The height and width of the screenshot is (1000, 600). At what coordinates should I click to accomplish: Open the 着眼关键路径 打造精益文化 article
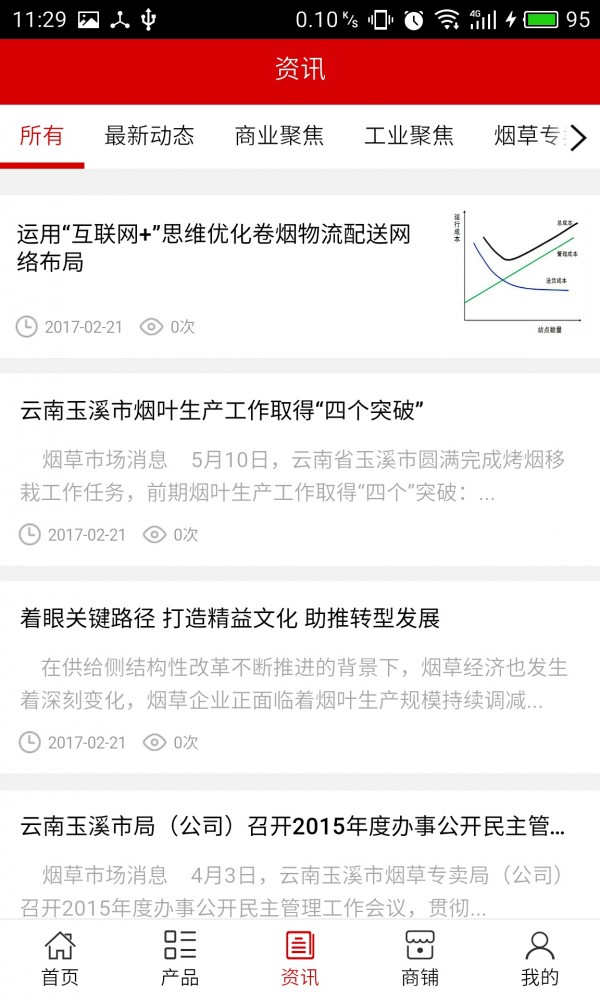pyautogui.click(x=230, y=618)
